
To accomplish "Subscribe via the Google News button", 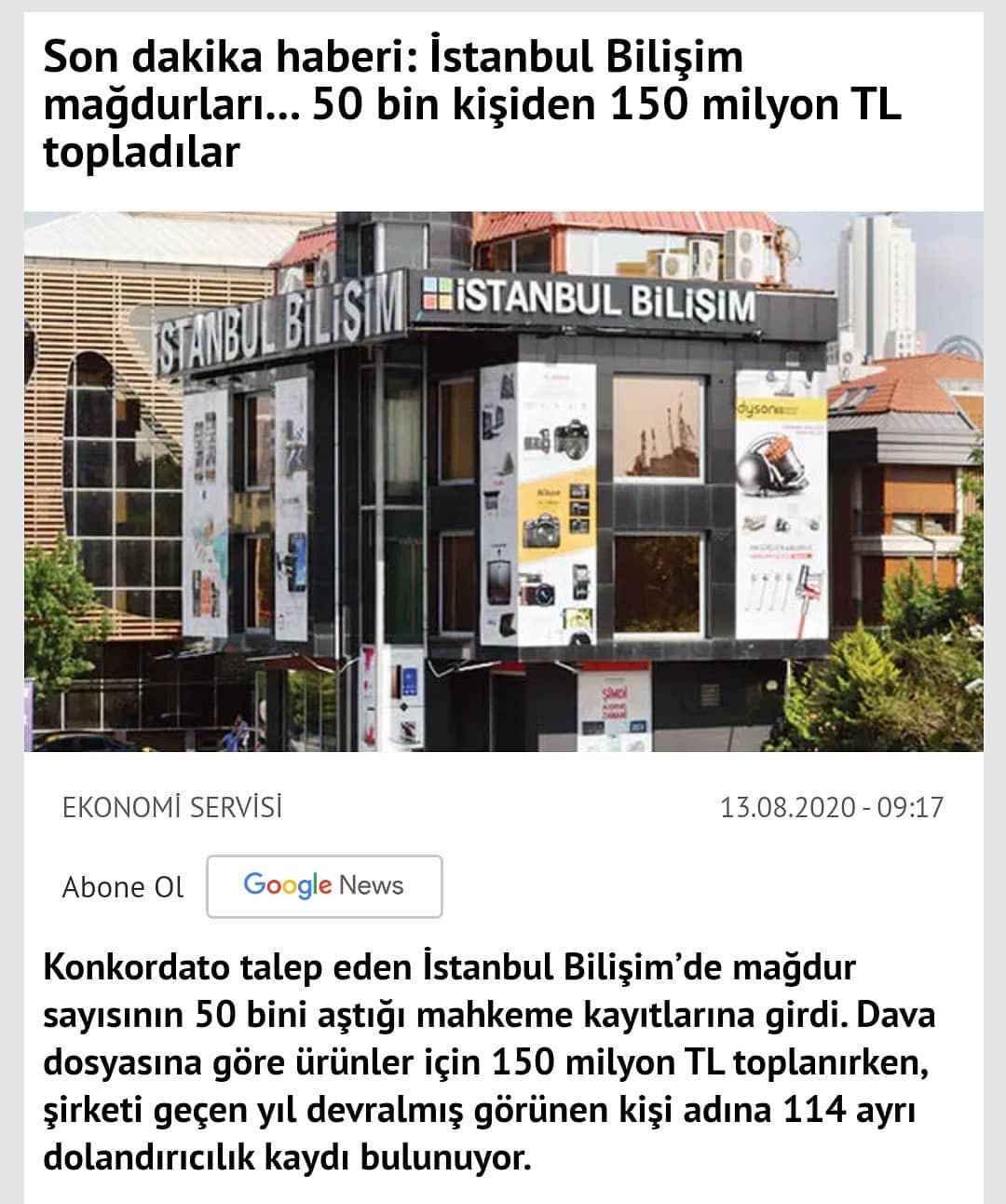I will click(x=324, y=886).
